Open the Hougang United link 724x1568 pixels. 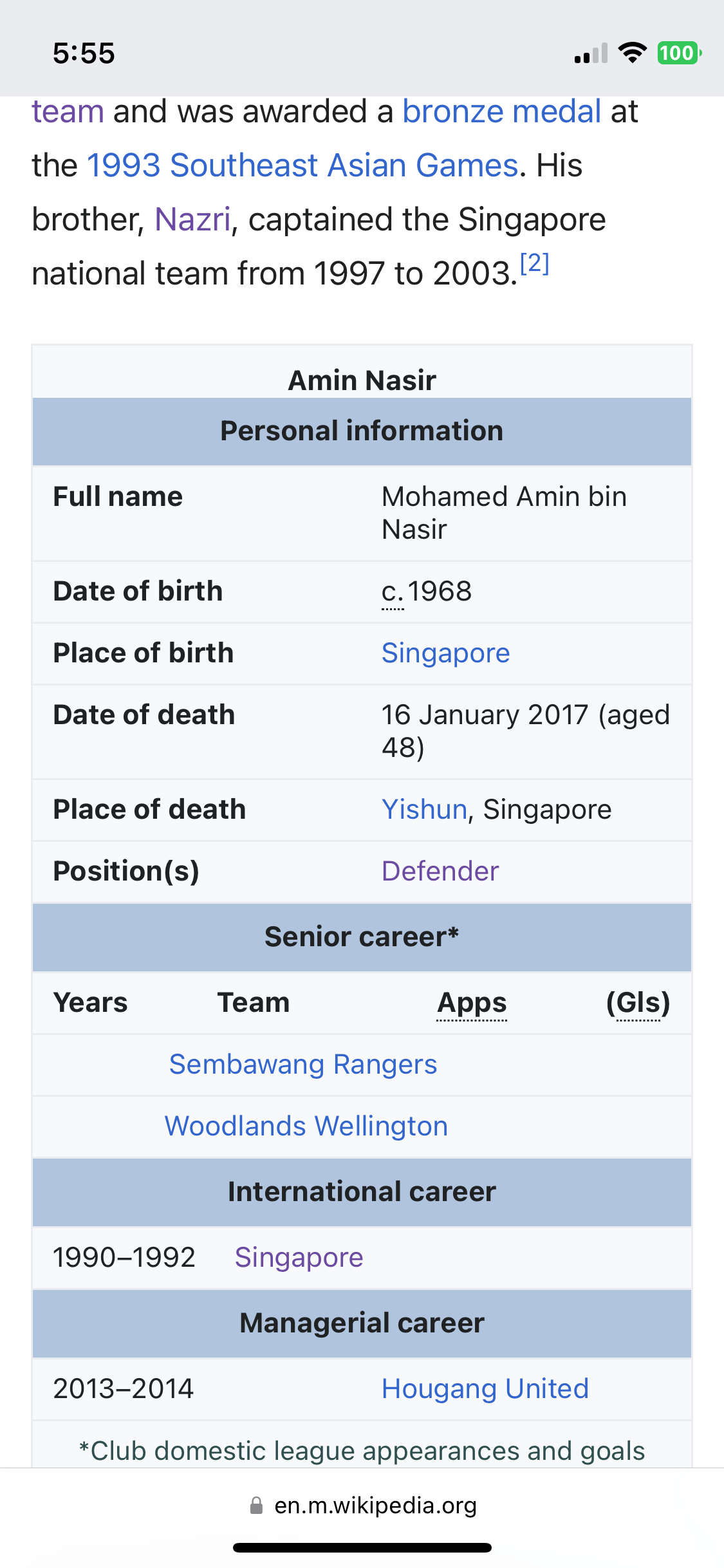click(485, 1389)
